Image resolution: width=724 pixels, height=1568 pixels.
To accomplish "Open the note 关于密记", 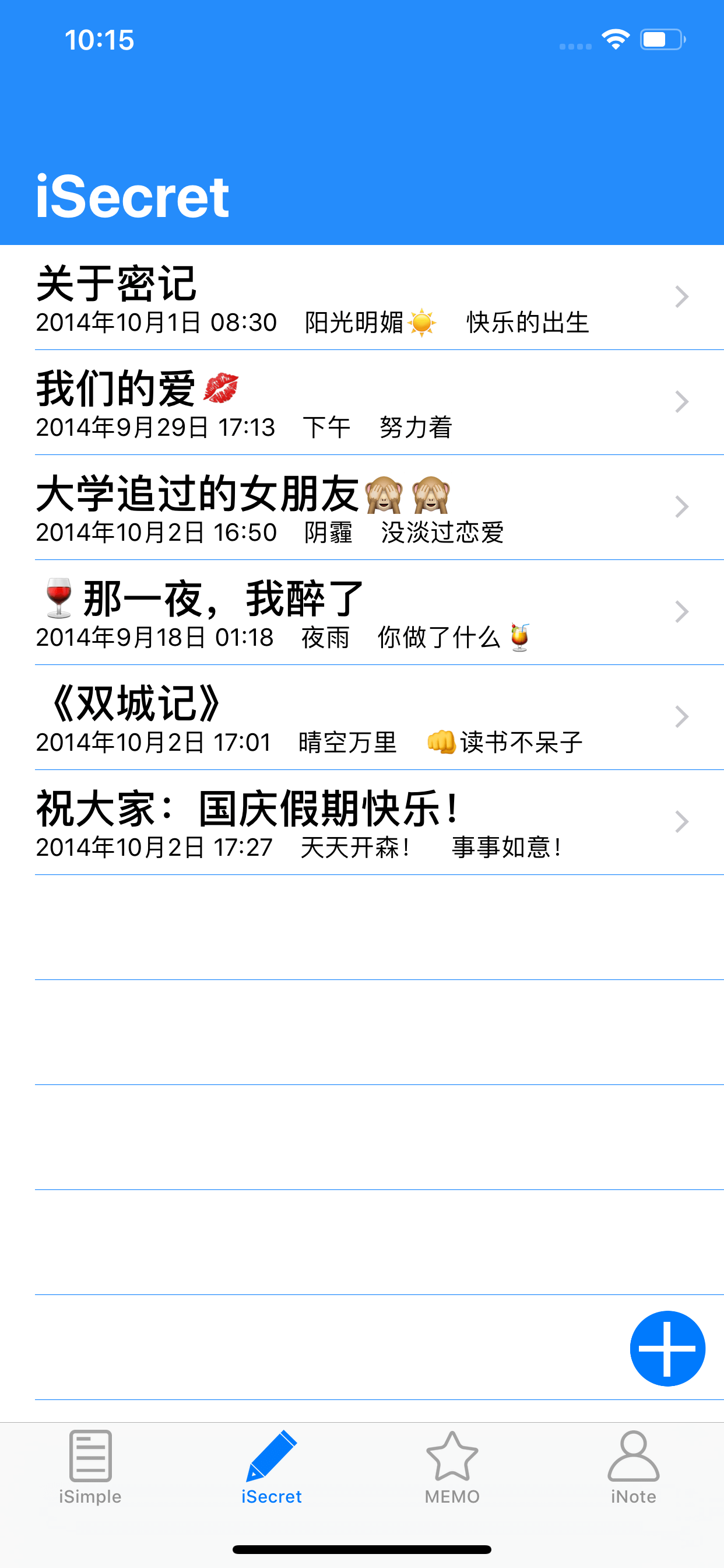I will click(x=361, y=297).
